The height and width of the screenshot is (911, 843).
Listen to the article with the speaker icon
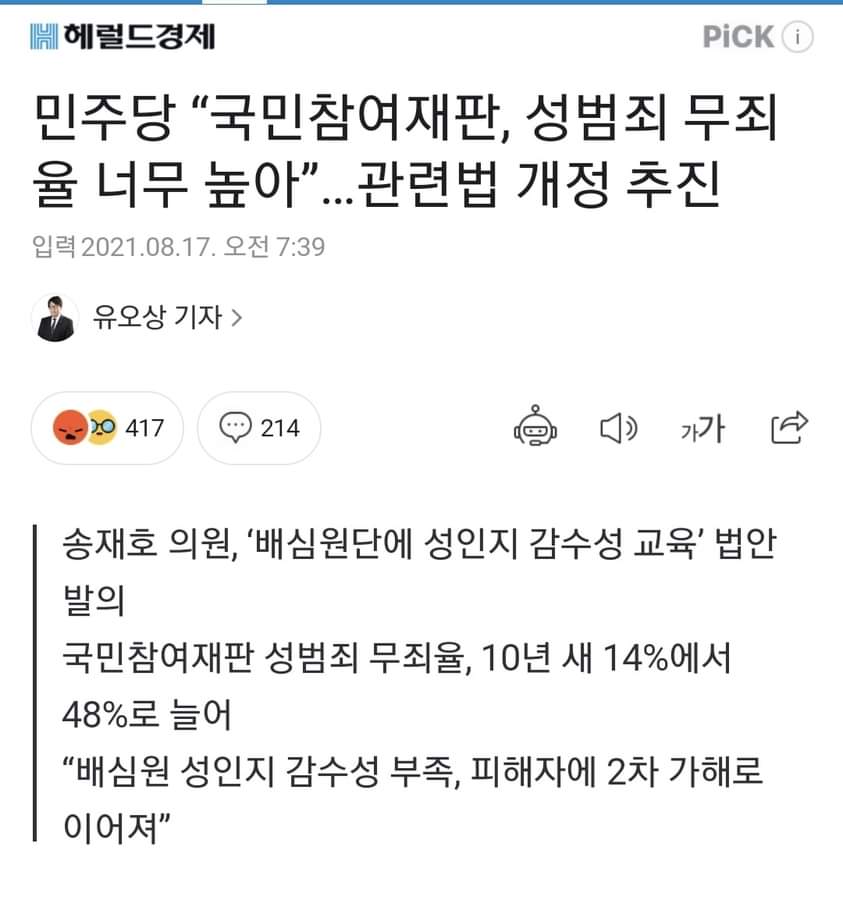[618, 428]
